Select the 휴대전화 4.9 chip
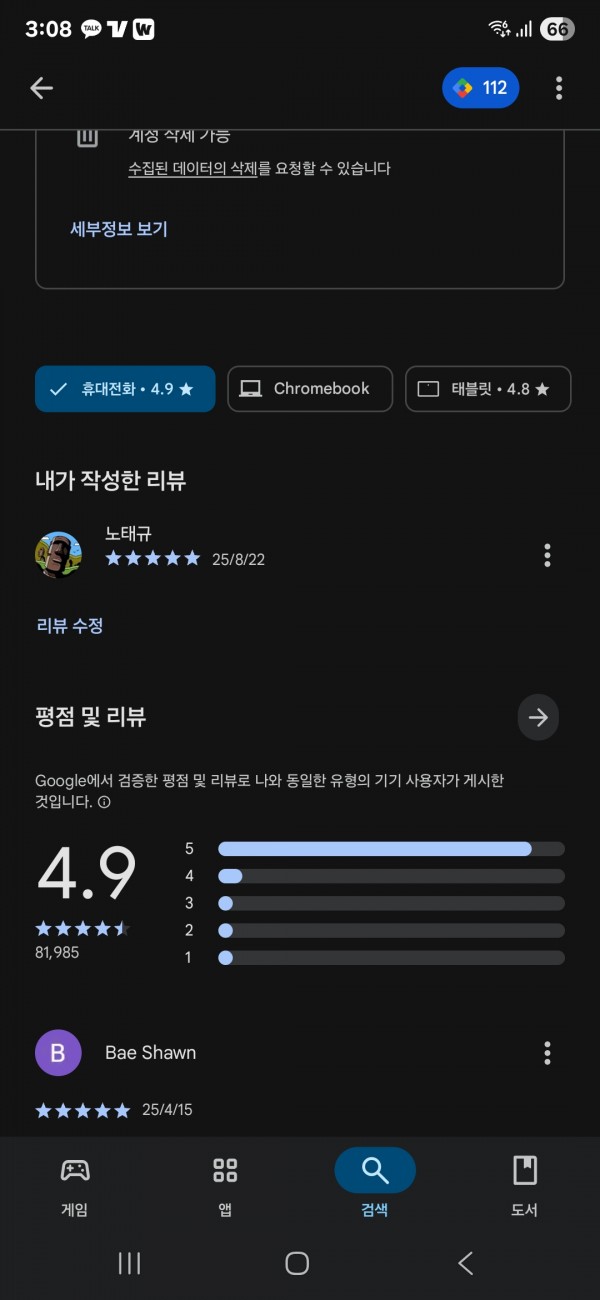This screenshot has height=1300, width=600. pyautogui.click(x=125, y=389)
